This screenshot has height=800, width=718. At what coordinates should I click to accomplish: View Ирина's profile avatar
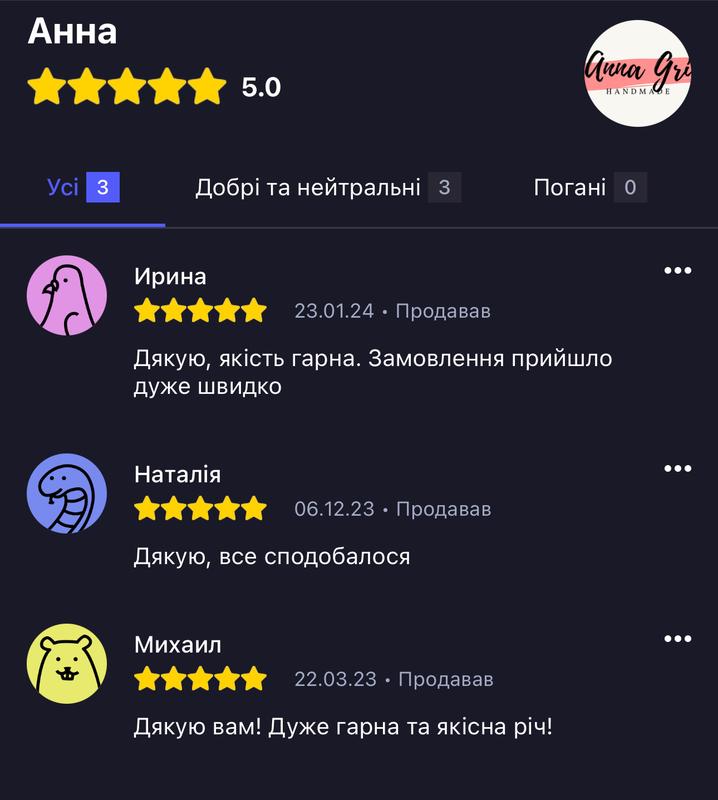(67, 296)
